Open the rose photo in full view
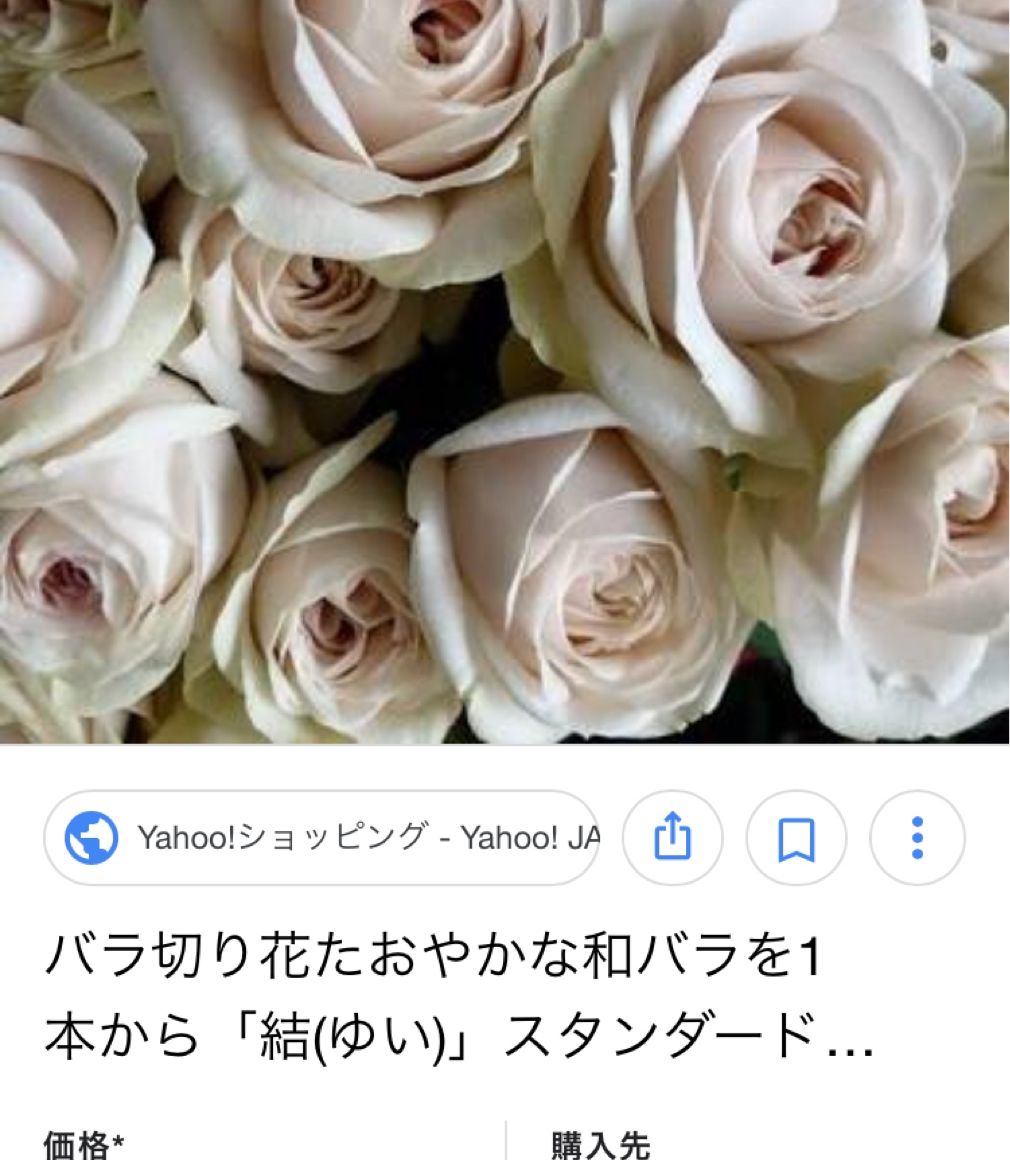This screenshot has height=1160, width=1010. point(505,370)
